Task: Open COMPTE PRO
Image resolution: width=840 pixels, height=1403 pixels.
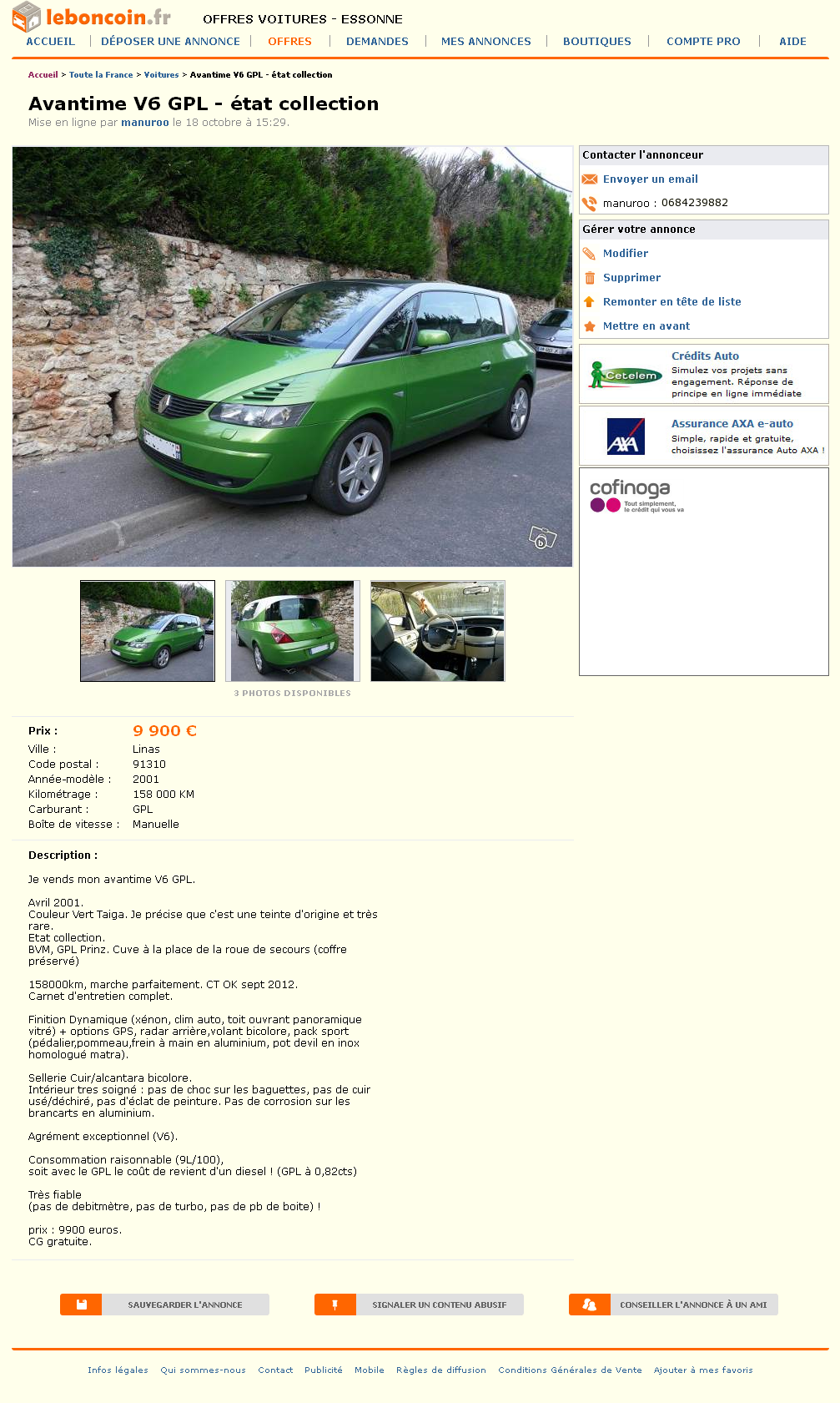Action: pyautogui.click(x=703, y=41)
